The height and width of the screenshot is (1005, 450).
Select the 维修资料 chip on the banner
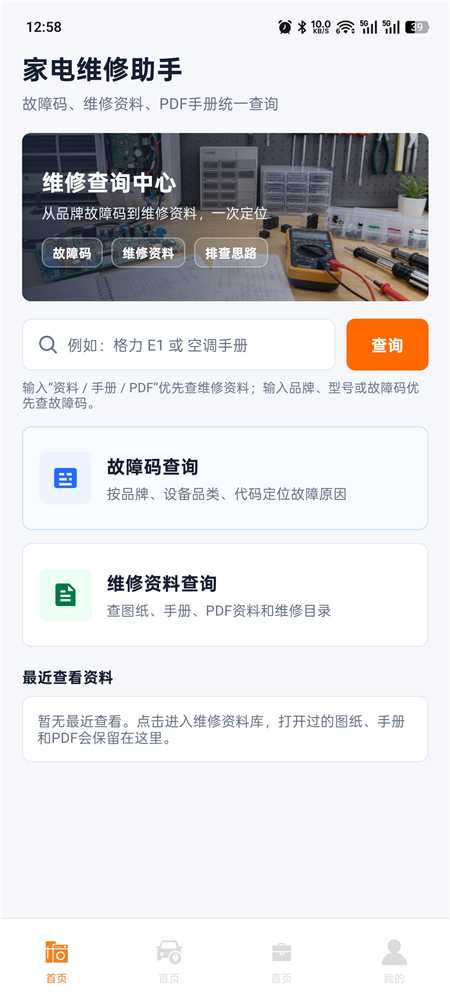(x=148, y=253)
